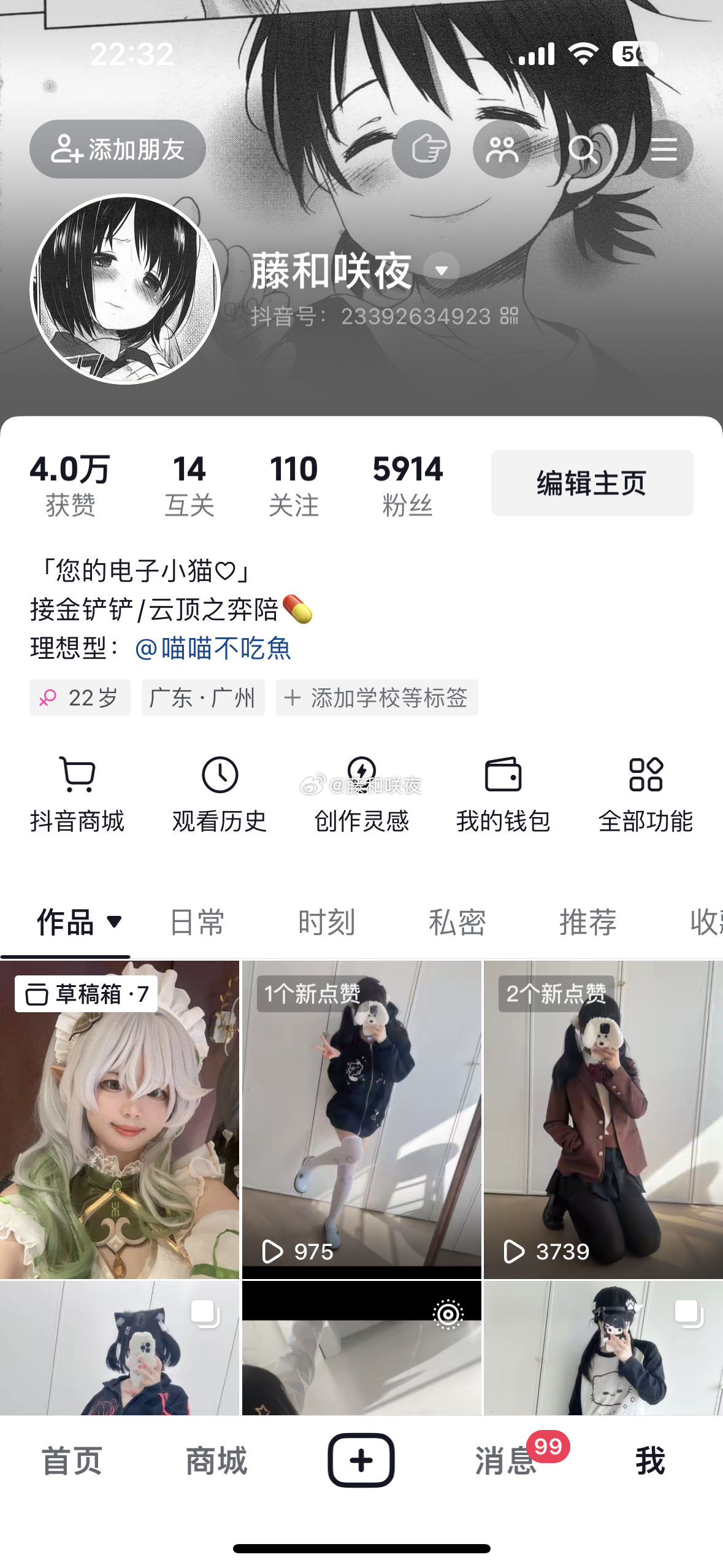723x1568 pixels.
Task: Expand the account switcher arrow beside 藤和咲夜
Action: pyautogui.click(x=442, y=270)
